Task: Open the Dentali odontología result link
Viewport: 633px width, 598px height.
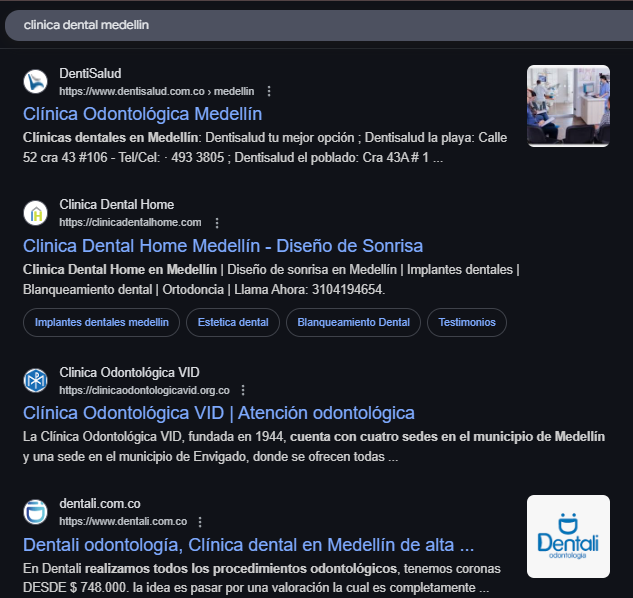Action: 248,546
